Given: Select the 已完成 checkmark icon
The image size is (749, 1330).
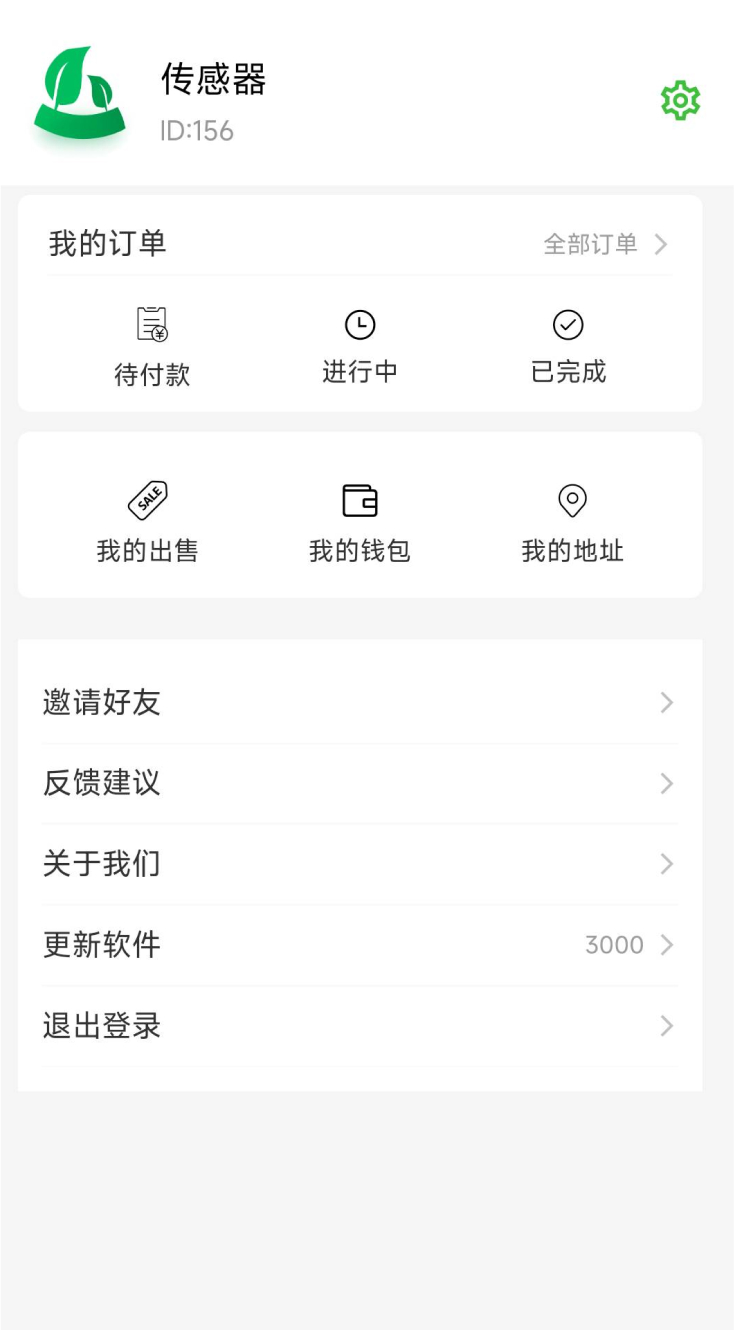Looking at the screenshot, I should click(568, 322).
